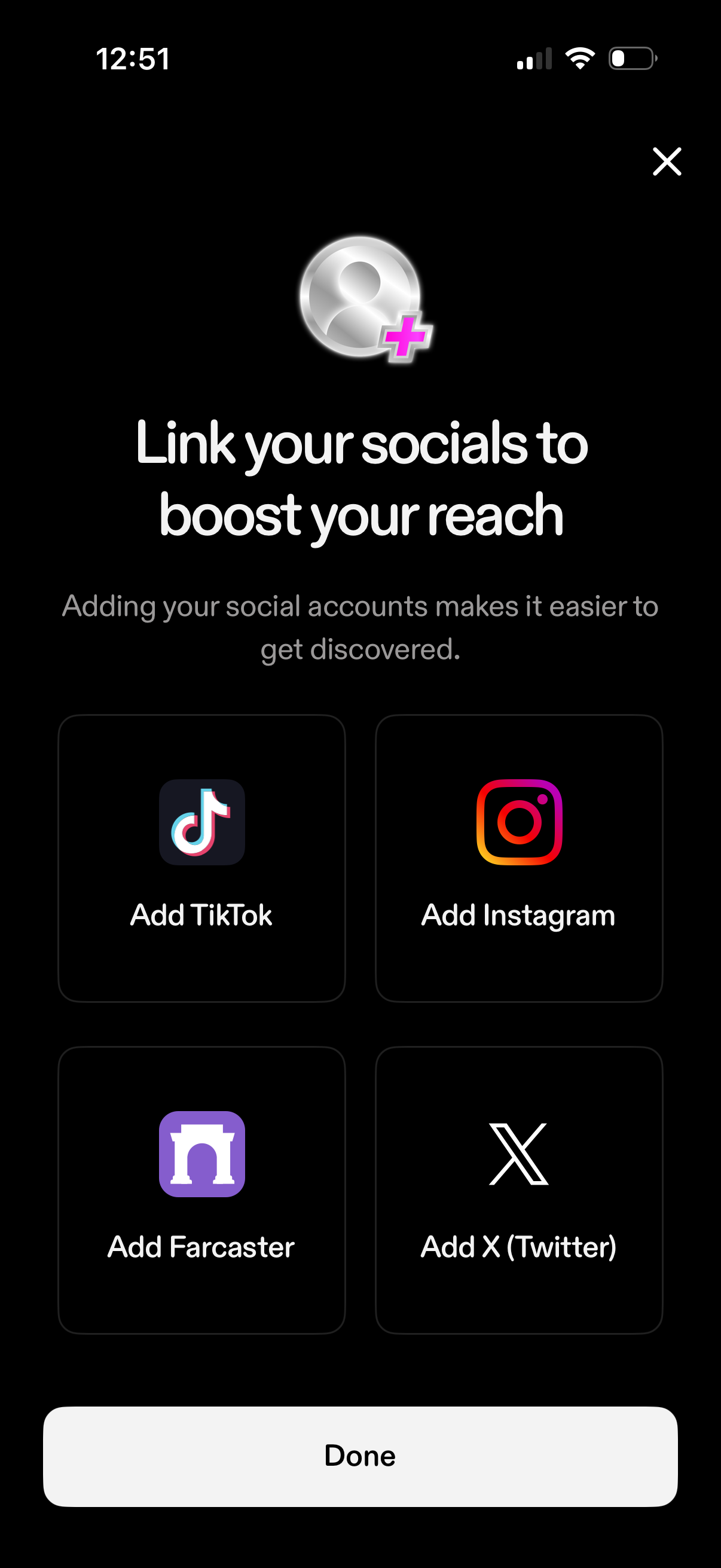Viewport: 721px width, 1568px height.
Task: Dismiss the dialog with the X button
Action: (x=667, y=161)
